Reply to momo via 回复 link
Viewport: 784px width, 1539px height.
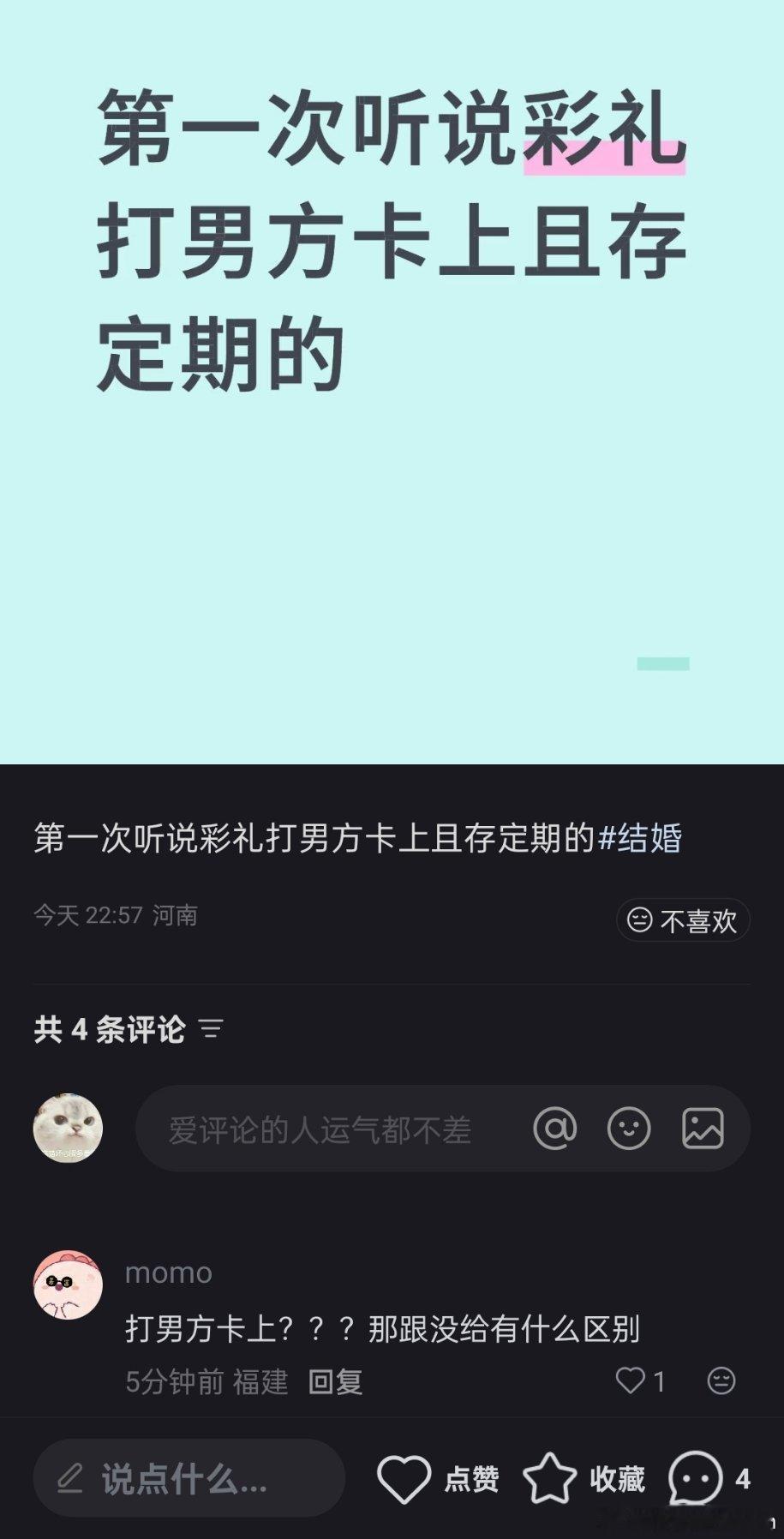pyautogui.click(x=334, y=1382)
